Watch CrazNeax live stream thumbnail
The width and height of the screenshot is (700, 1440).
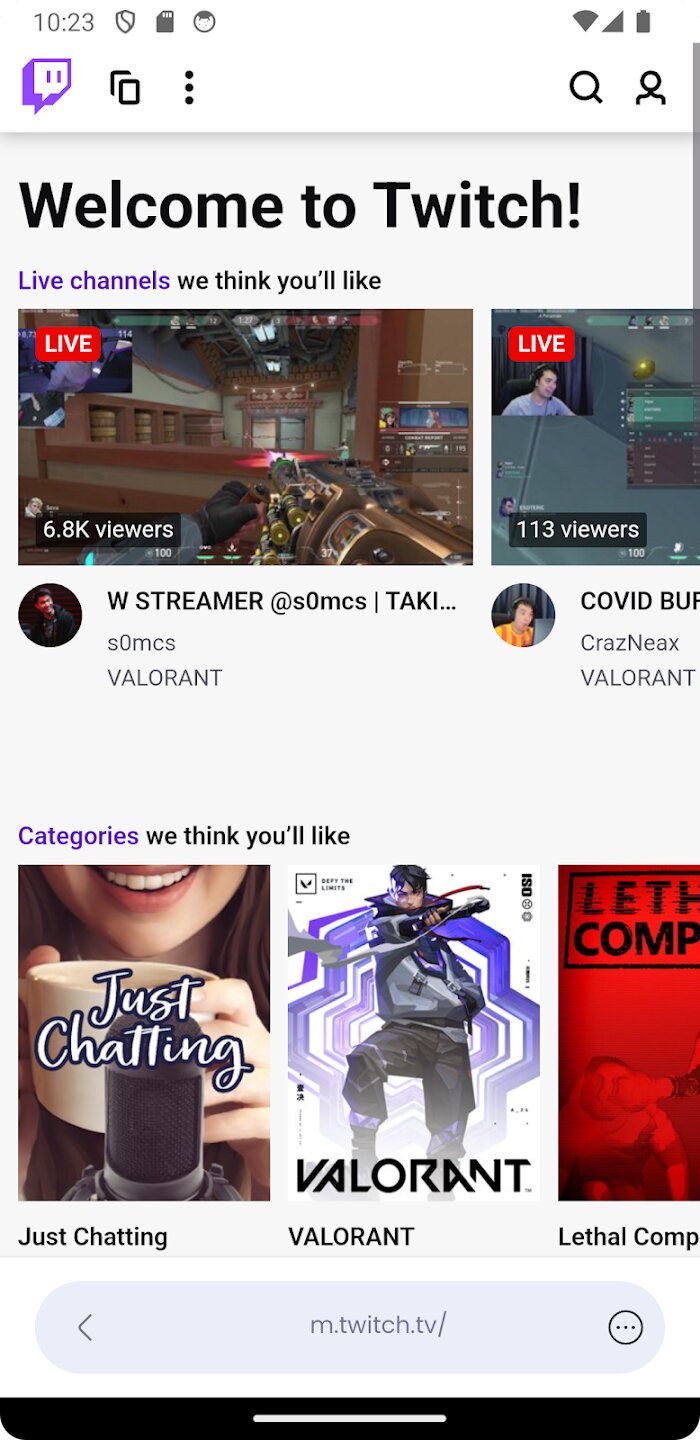tap(595, 437)
